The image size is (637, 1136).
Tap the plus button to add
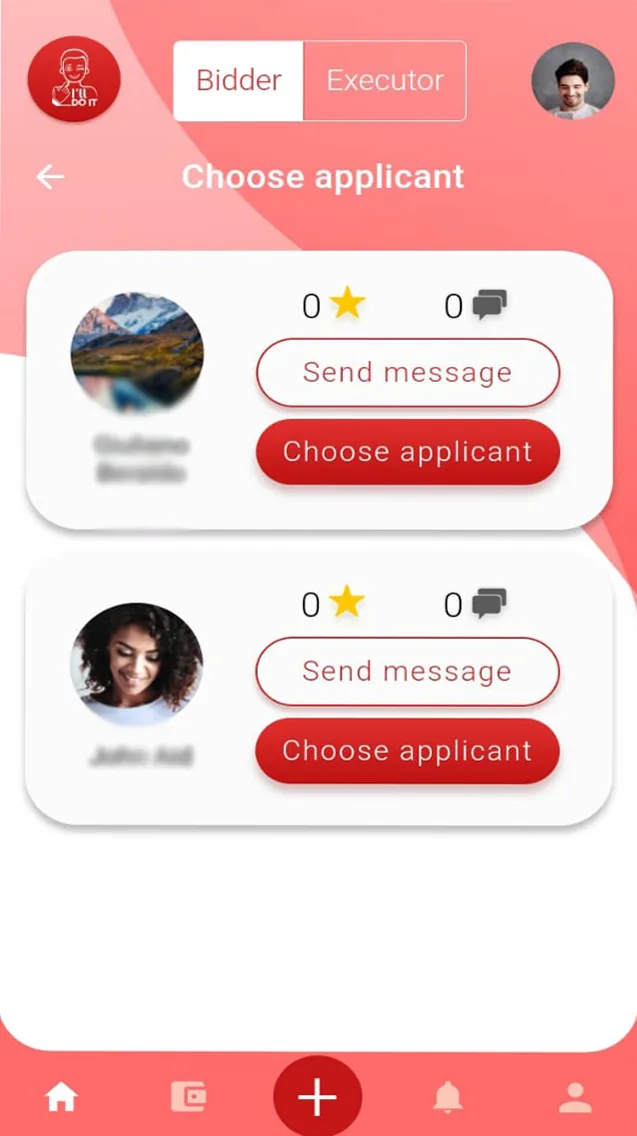pos(317,1097)
